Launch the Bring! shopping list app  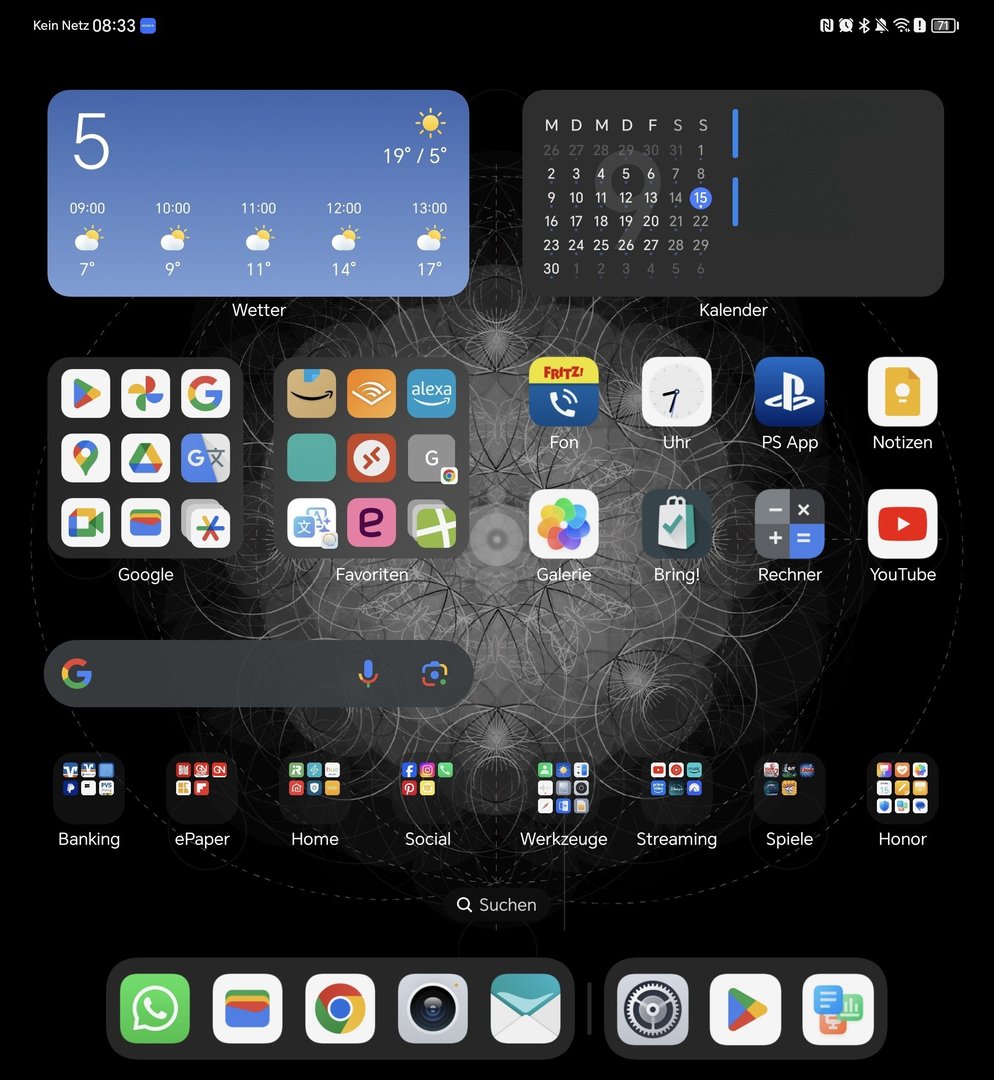click(x=676, y=524)
